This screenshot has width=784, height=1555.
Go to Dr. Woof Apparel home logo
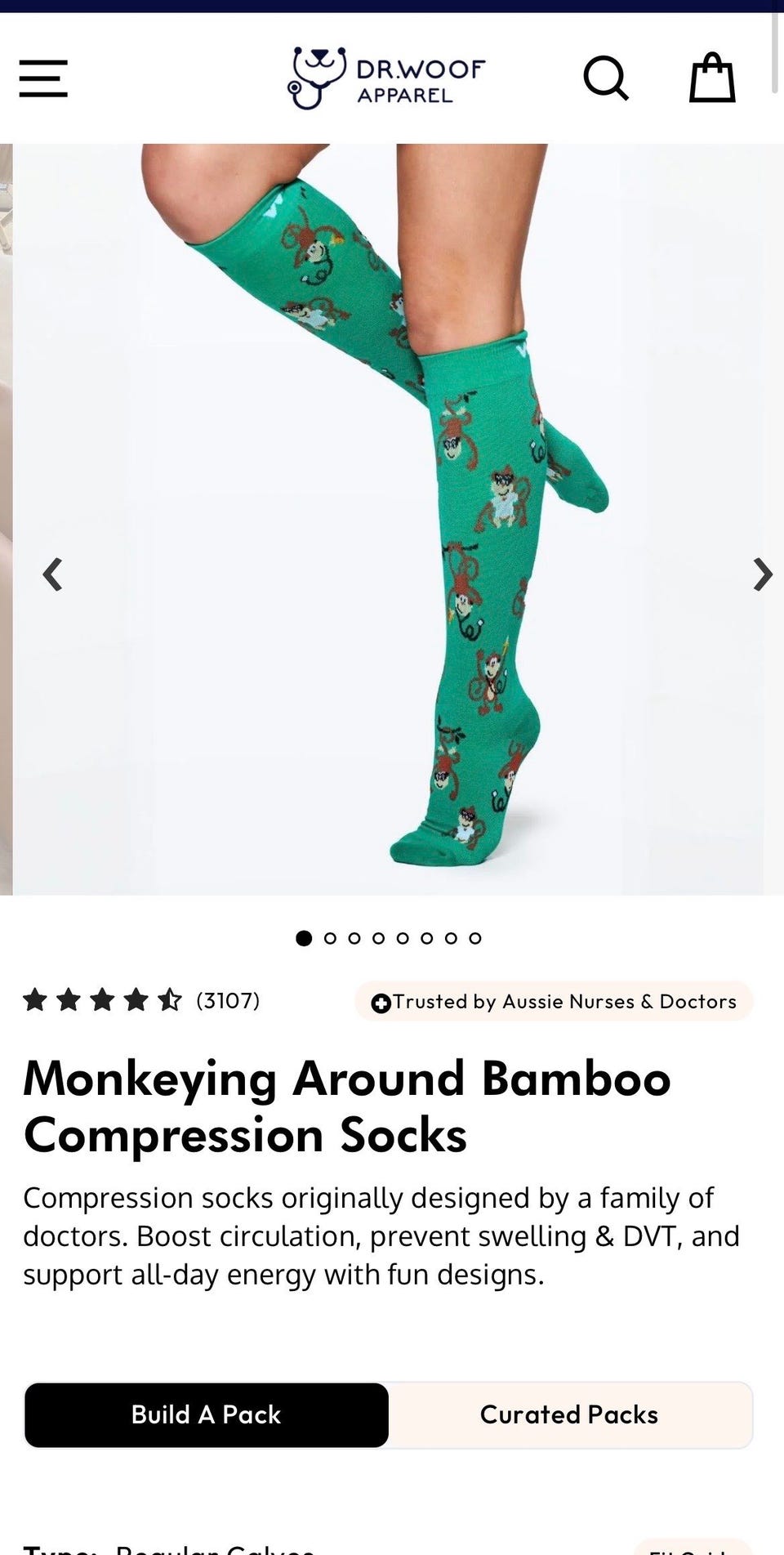386,78
